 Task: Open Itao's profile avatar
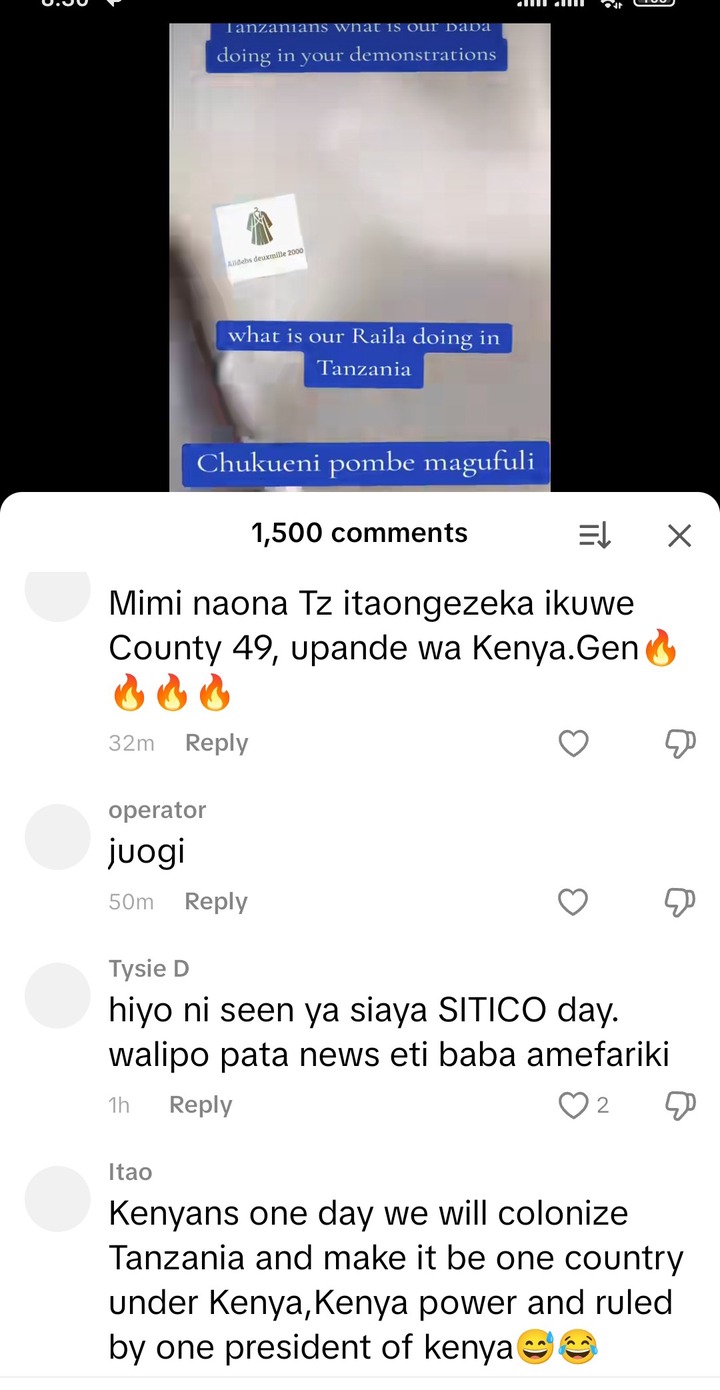point(58,1199)
